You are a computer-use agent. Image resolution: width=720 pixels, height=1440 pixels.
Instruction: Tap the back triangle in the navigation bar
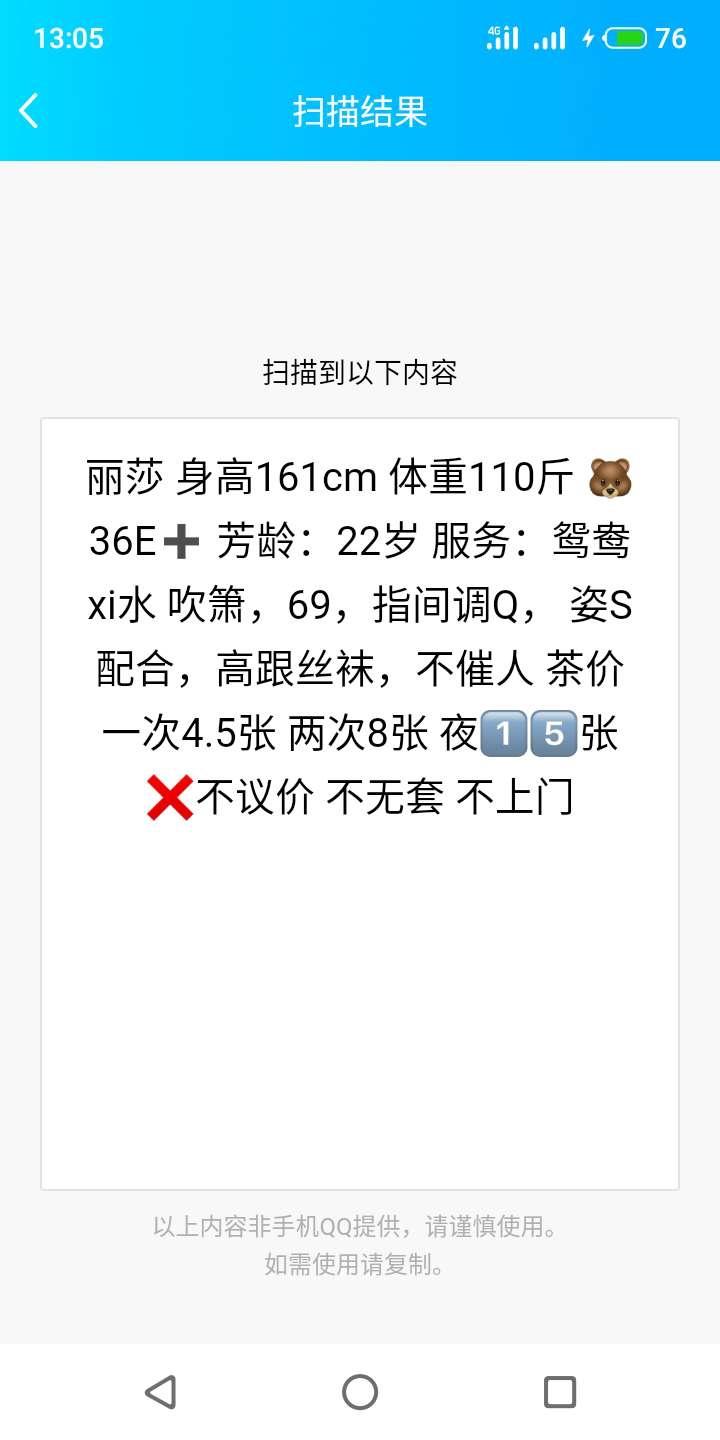click(162, 1391)
